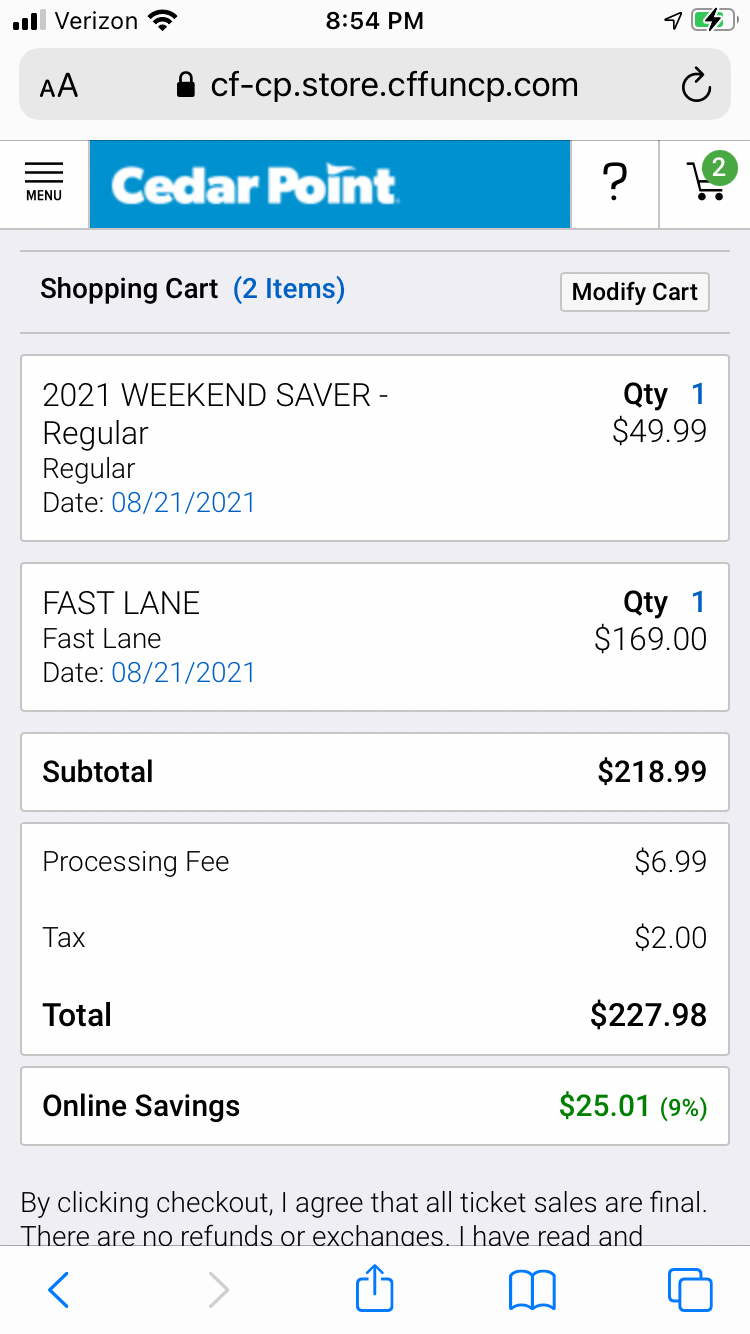Reload the page in the address bar
The width and height of the screenshot is (750, 1334).
696,86
